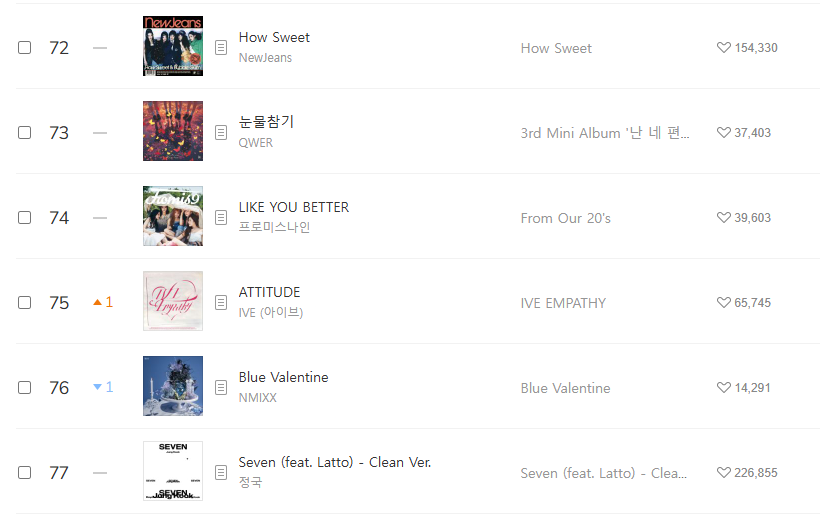Open the QWER album cover thumbnail
This screenshot has width=820, height=518.
173,131
